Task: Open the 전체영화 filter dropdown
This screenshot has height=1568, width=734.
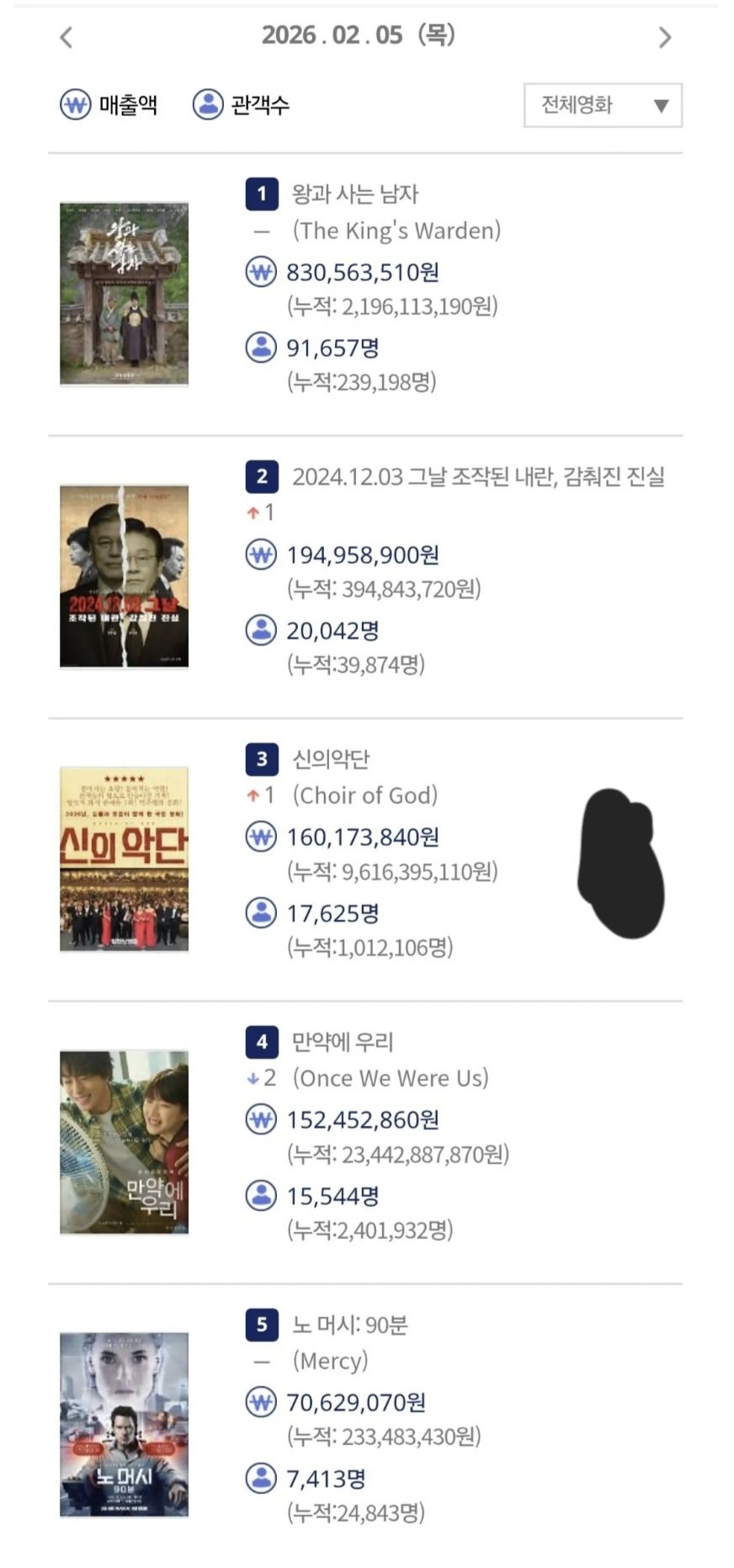Action: point(603,105)
